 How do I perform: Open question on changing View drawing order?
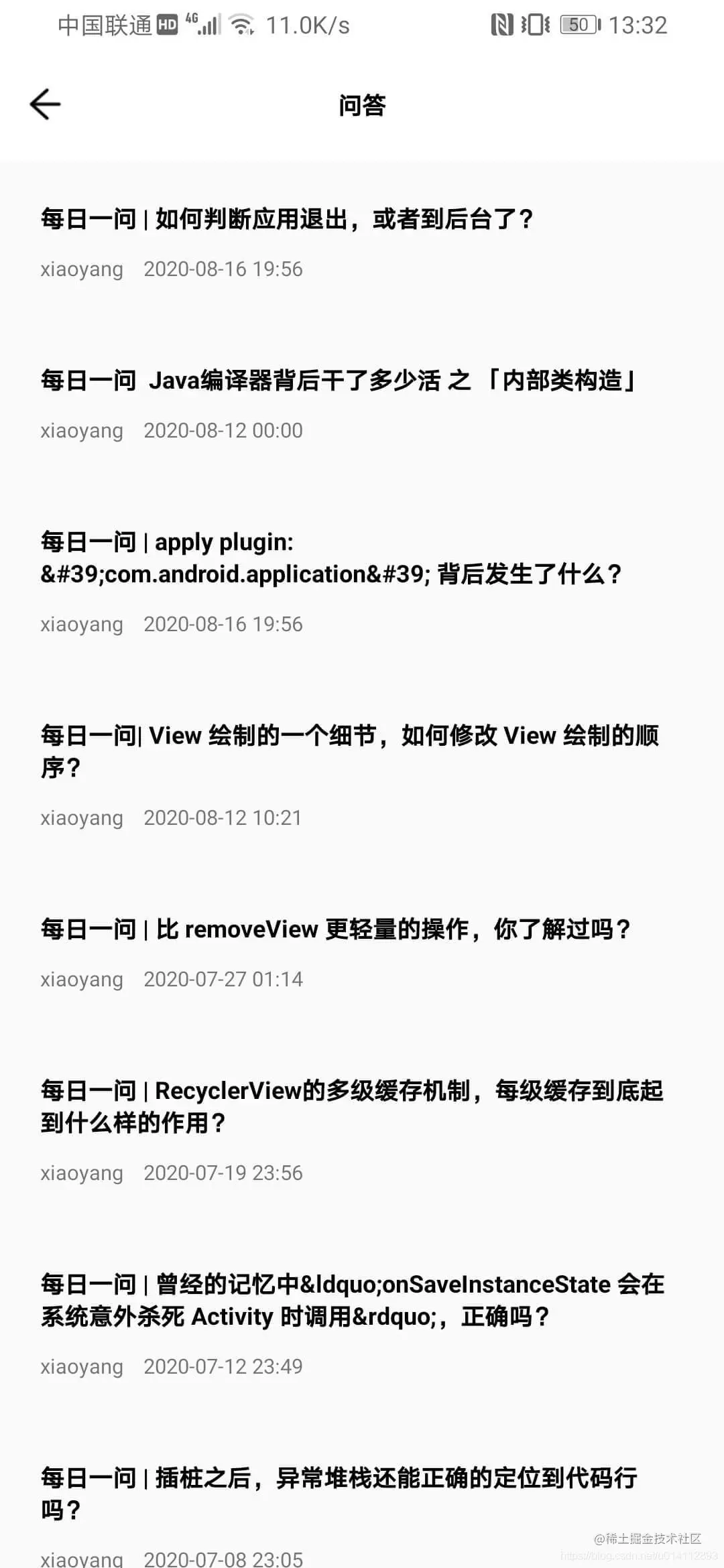click(x=349, y=751)
